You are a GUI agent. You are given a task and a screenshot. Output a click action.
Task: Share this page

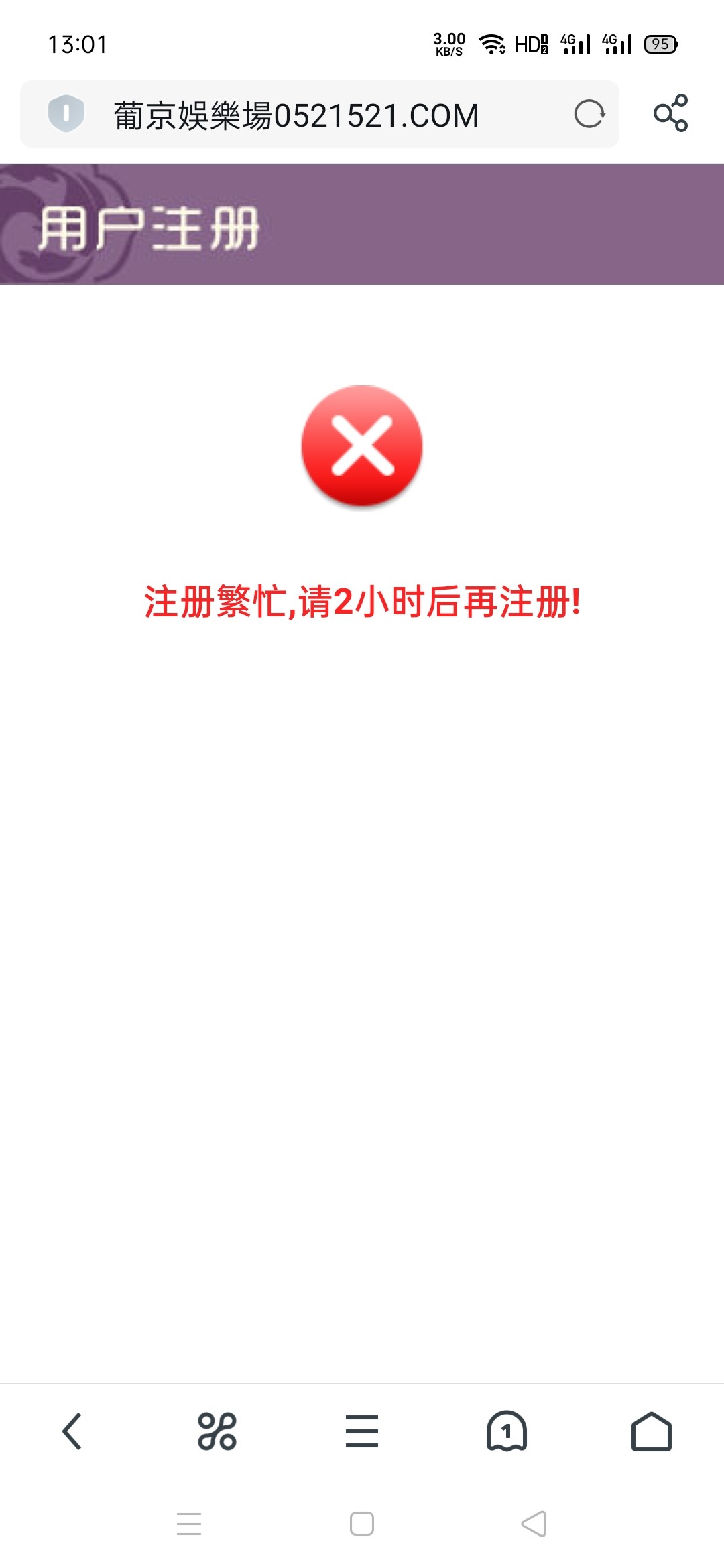tap(670, 113)
